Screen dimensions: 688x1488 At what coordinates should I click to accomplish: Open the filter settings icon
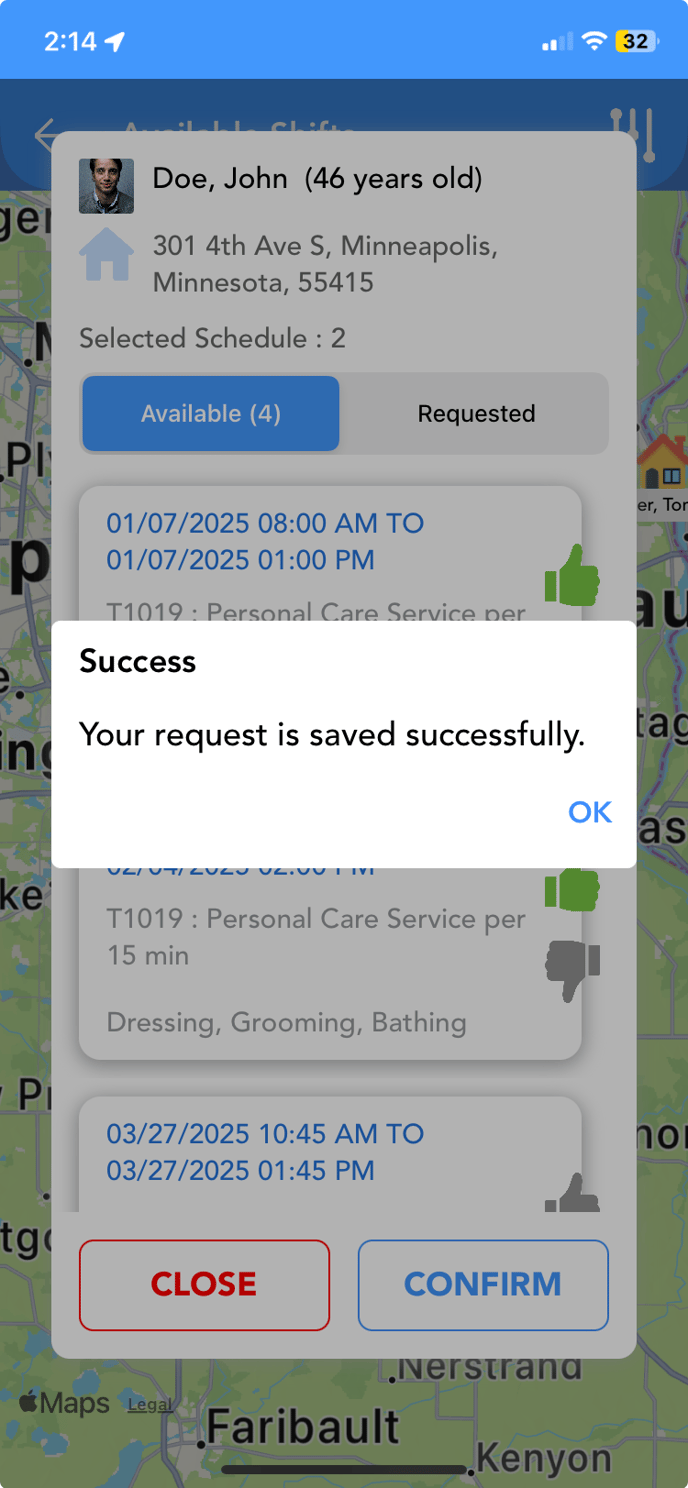point(633,132)
